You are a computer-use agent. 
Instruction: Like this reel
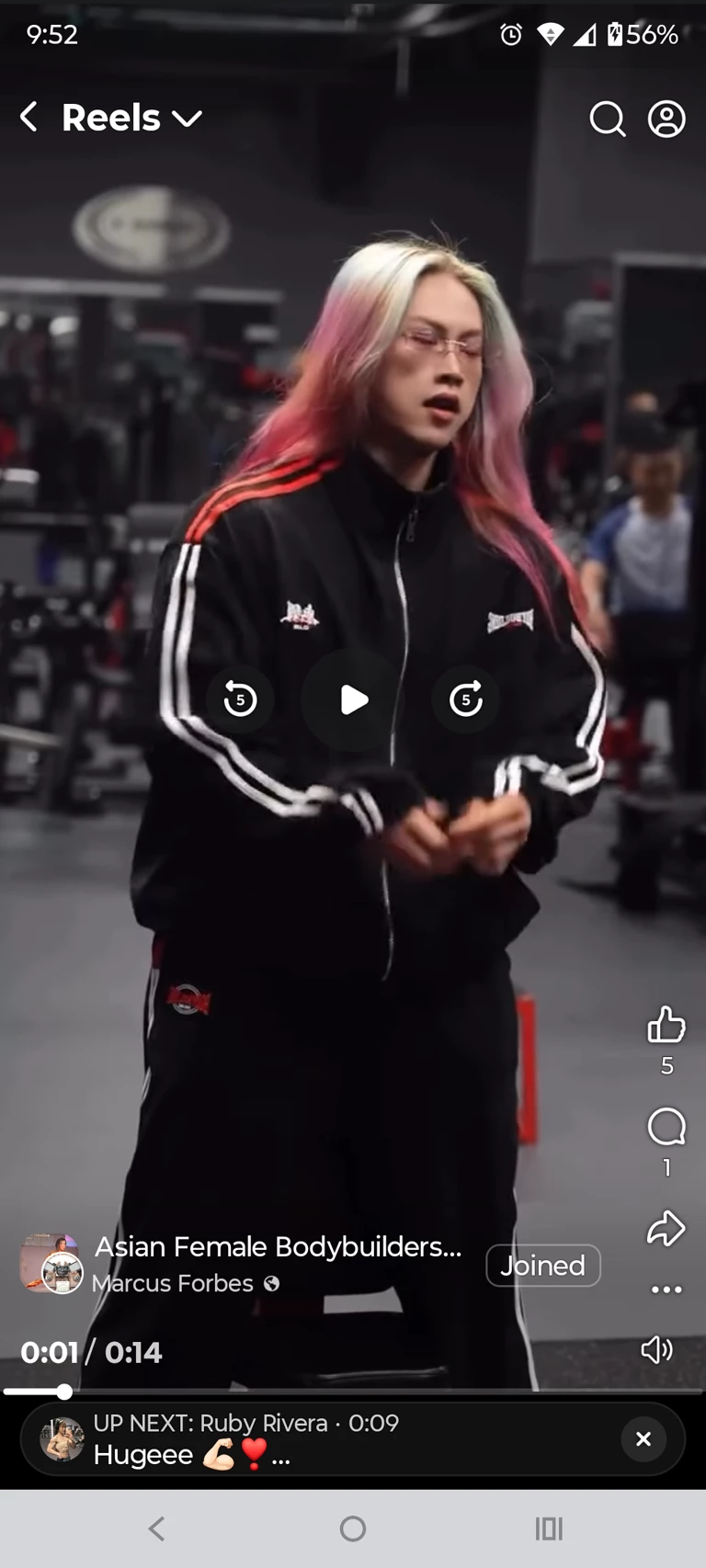pos(666,1024)
